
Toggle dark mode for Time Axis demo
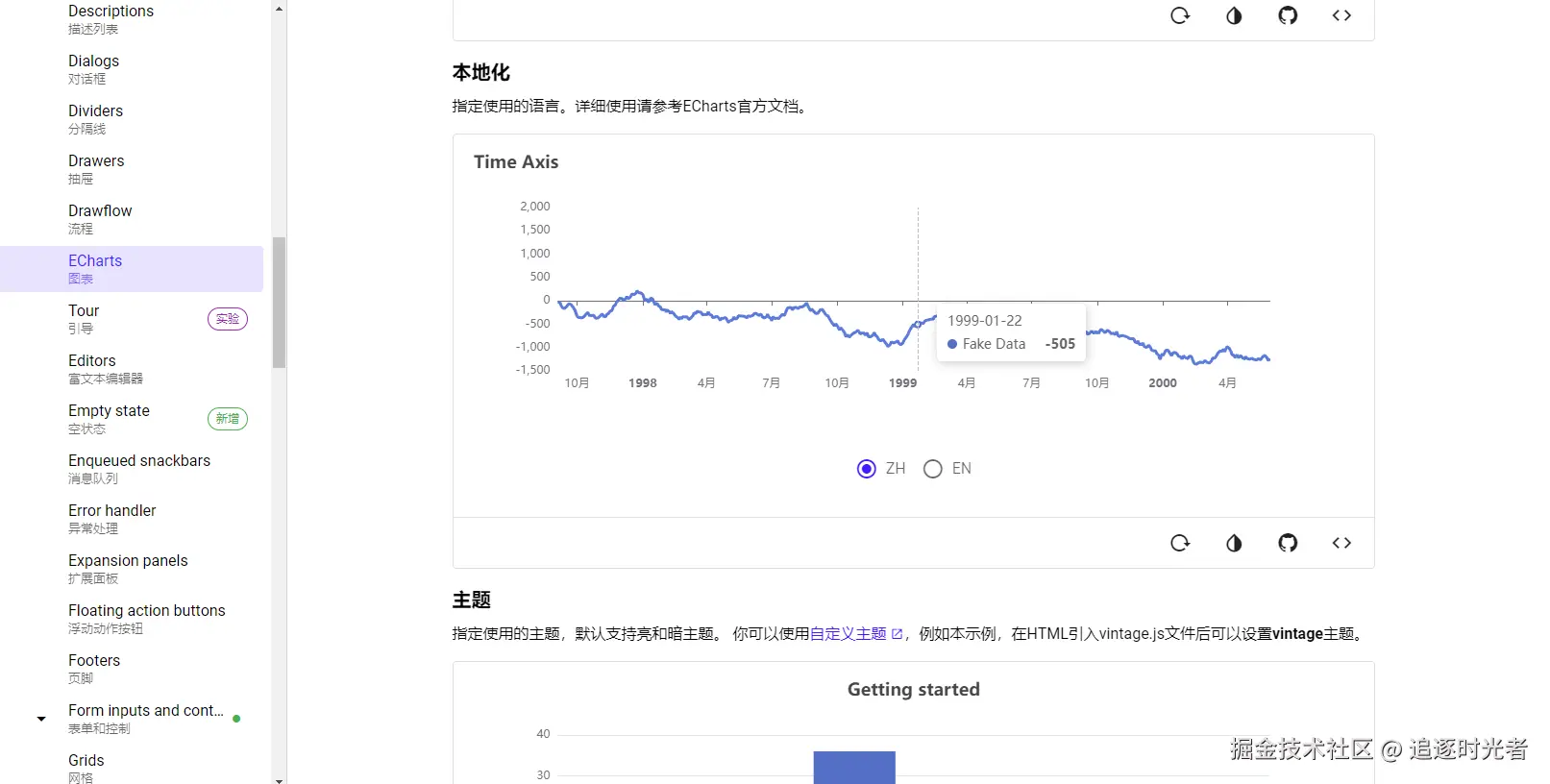click(1234, 544)
